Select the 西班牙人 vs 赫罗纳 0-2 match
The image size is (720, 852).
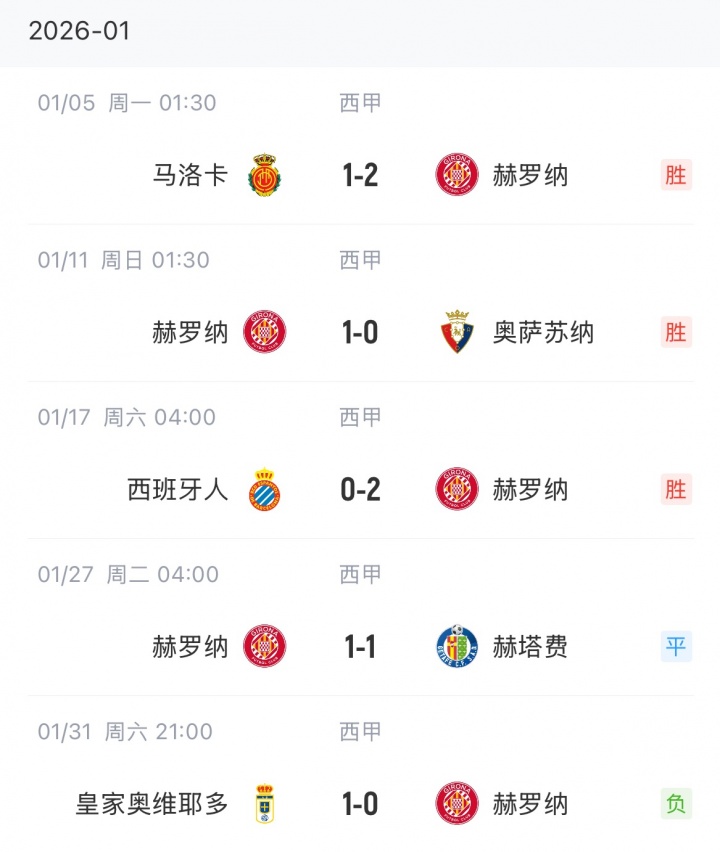(360, 489)
